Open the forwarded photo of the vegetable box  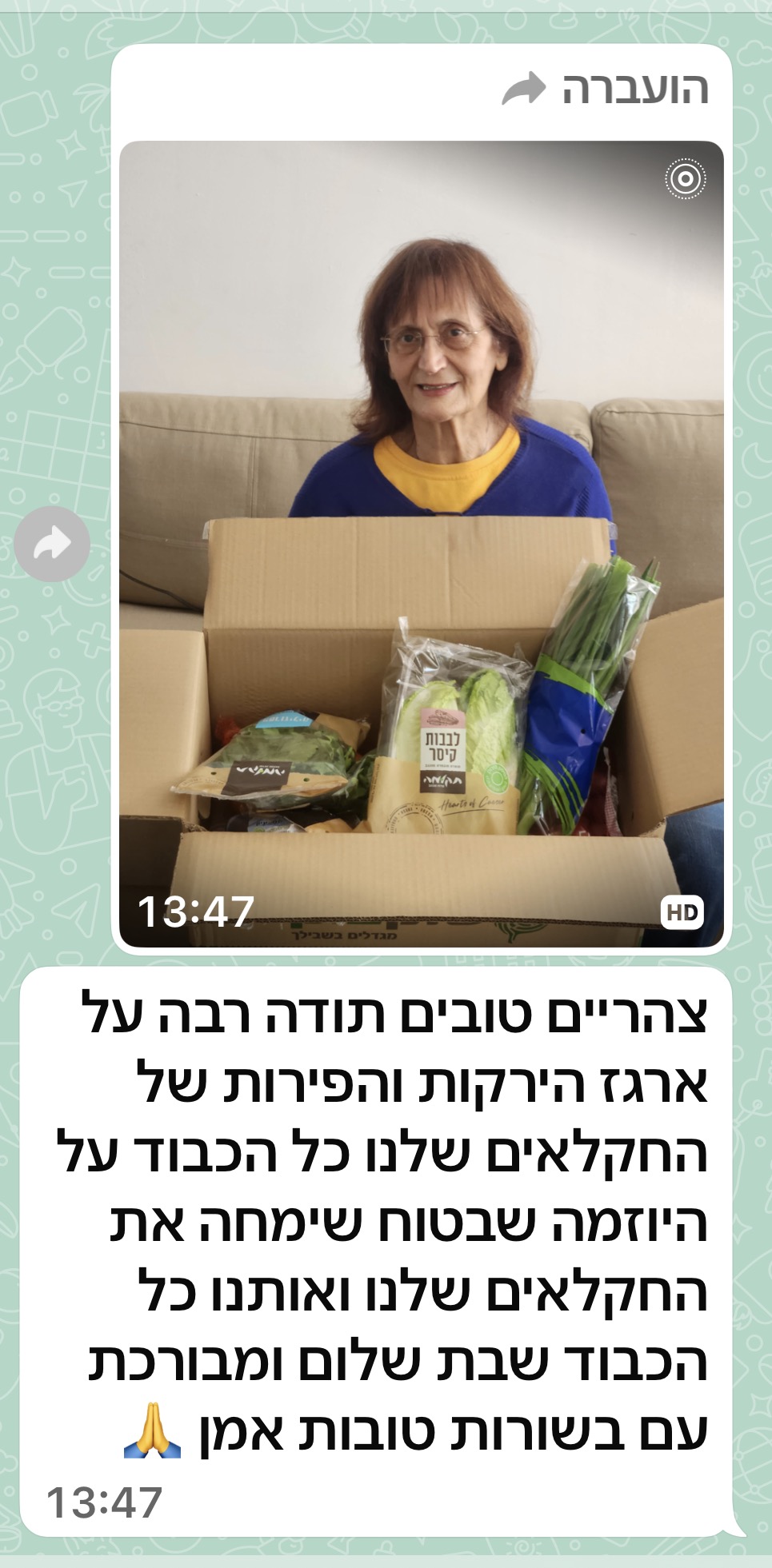[421, 544]
